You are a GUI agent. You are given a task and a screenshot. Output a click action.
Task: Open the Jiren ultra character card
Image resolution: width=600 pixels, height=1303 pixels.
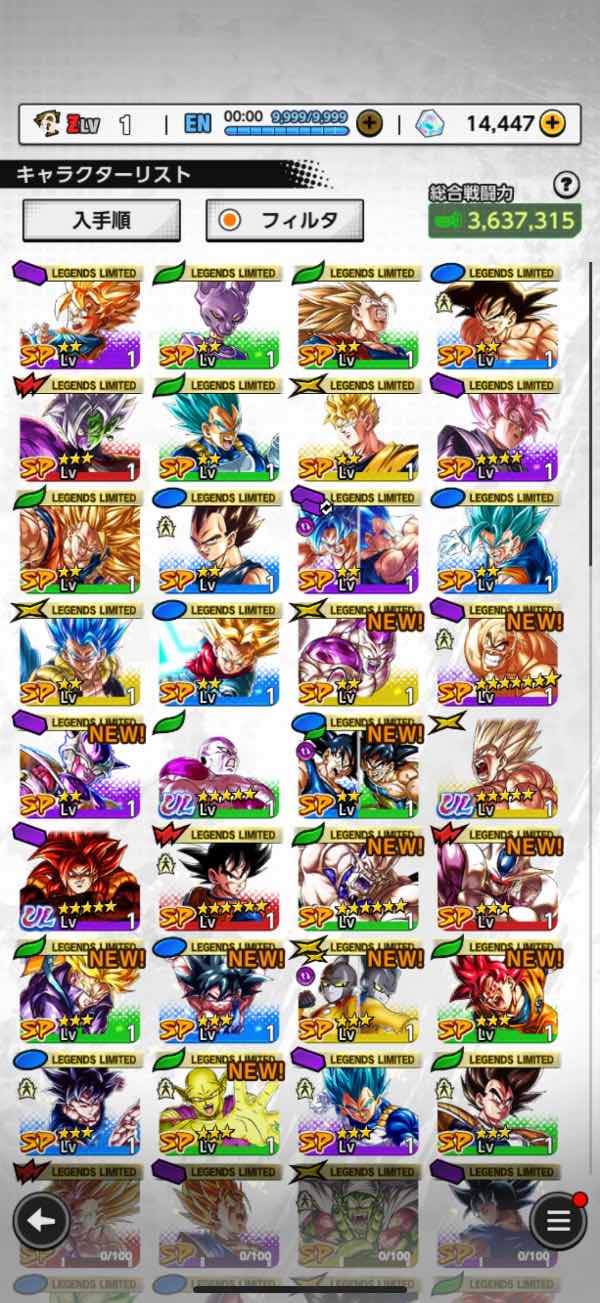(218, 767)
